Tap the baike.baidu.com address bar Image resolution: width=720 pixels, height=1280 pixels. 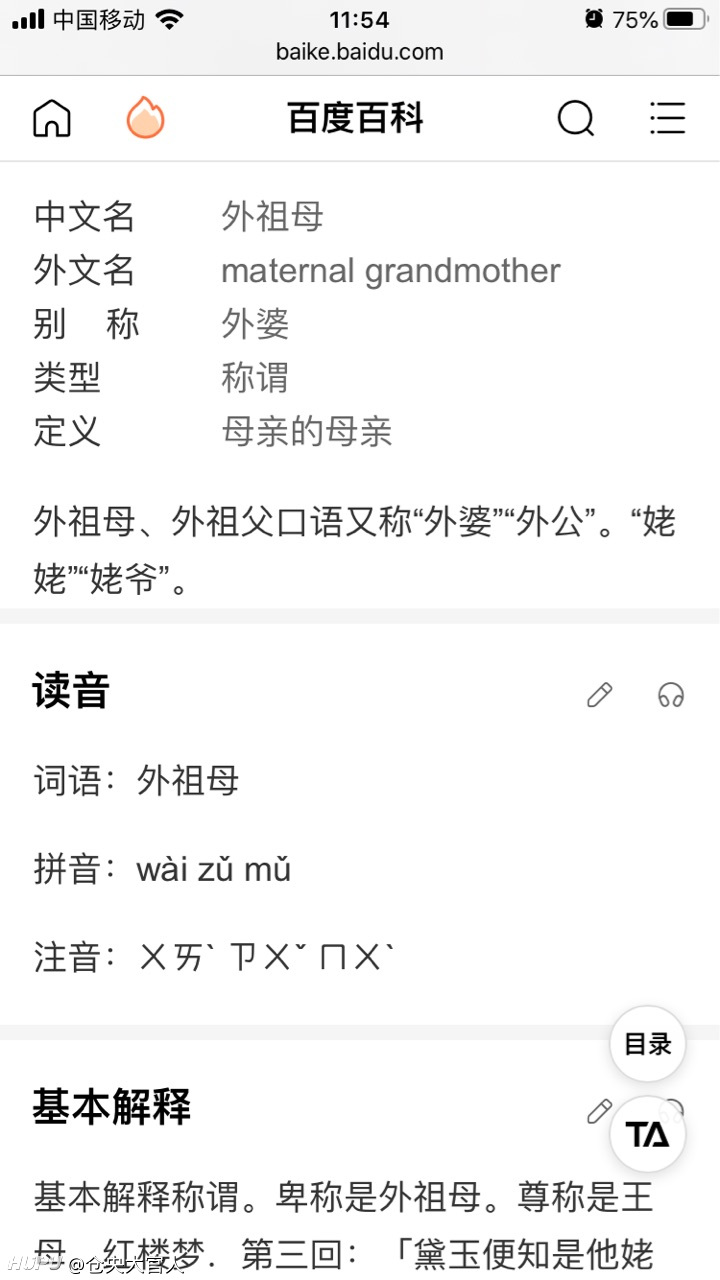(x=360, y=52)
